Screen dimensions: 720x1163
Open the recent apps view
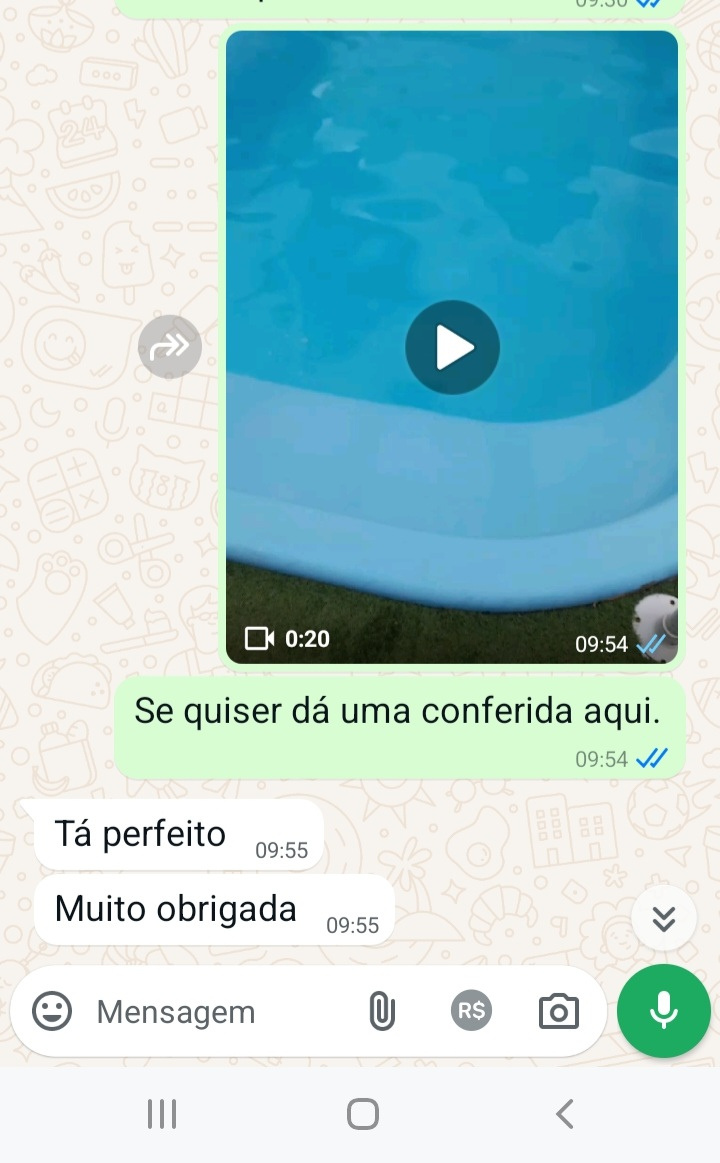click(162, 1114)
